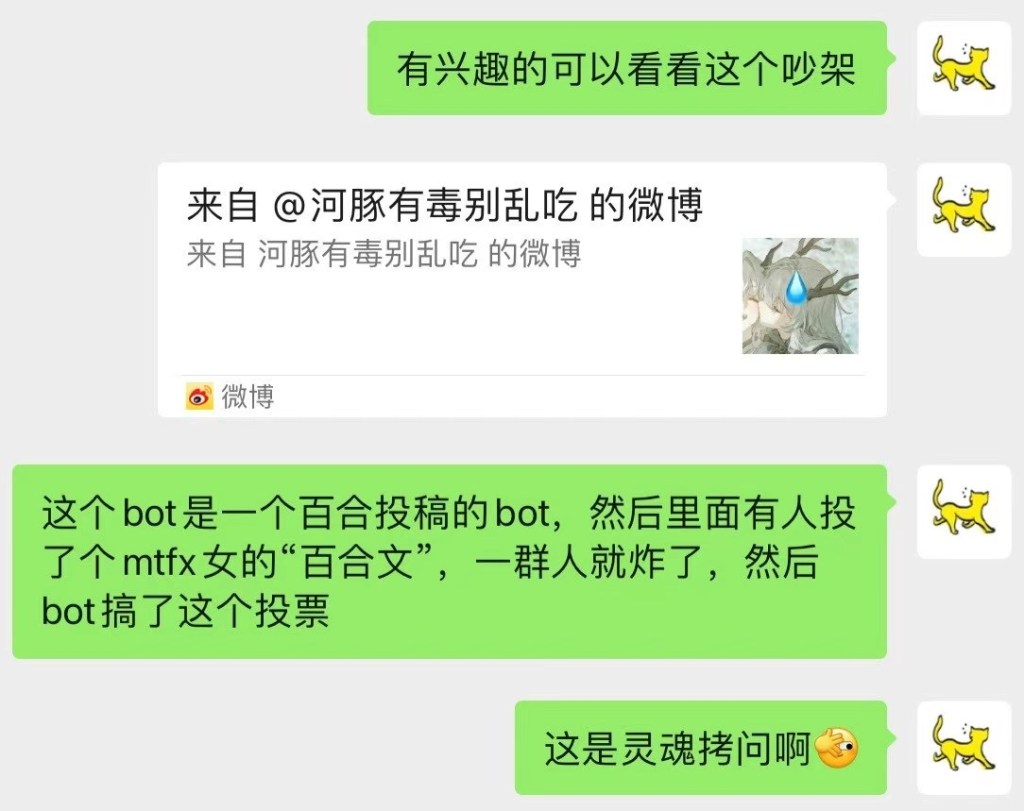
Task: Tap the avatar next to the Weibo link card
Action: [964, 209]
